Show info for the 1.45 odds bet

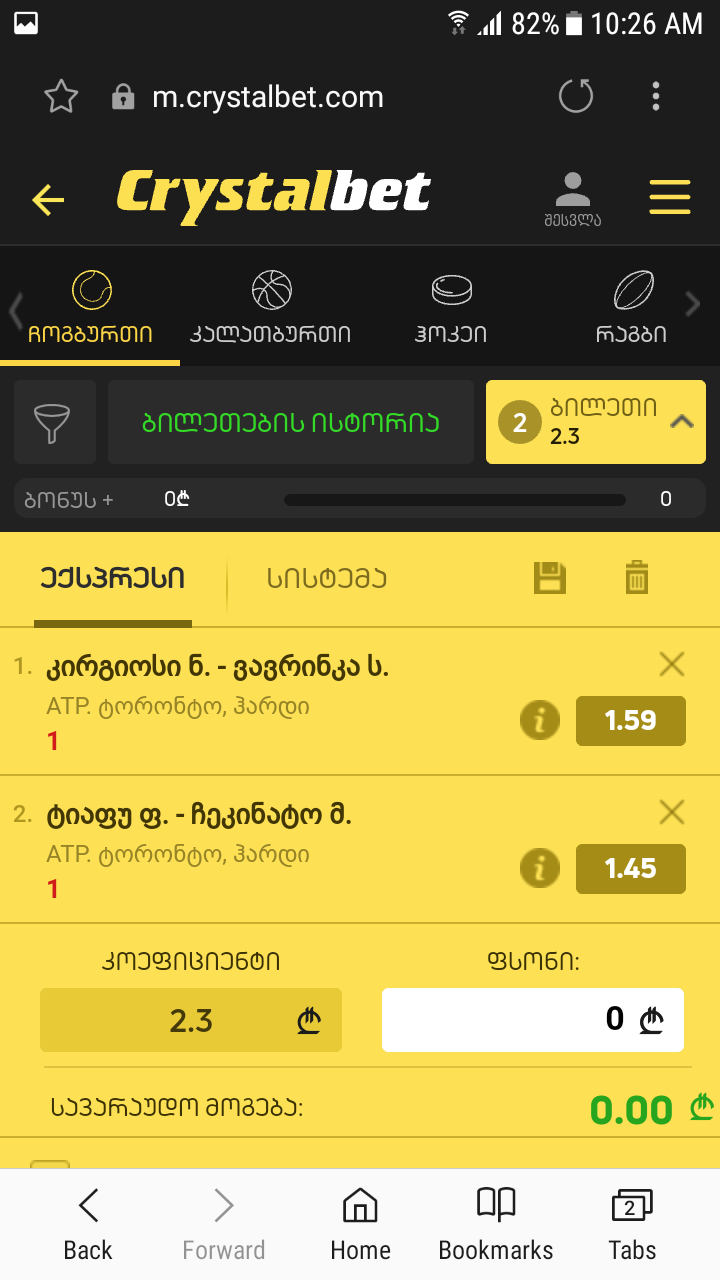click(x=540, y=868)
